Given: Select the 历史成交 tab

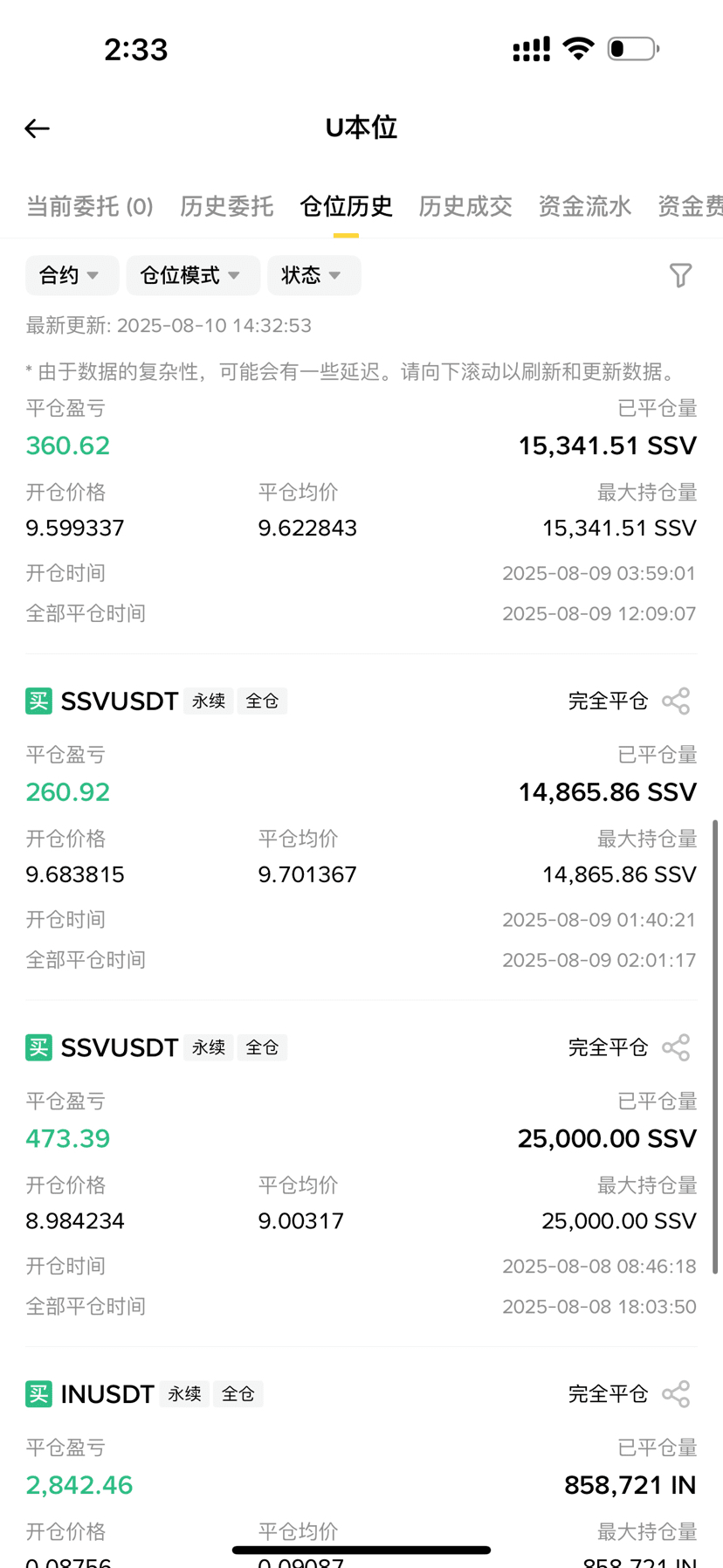Looking at the screenshot, I should coord(465,206).
